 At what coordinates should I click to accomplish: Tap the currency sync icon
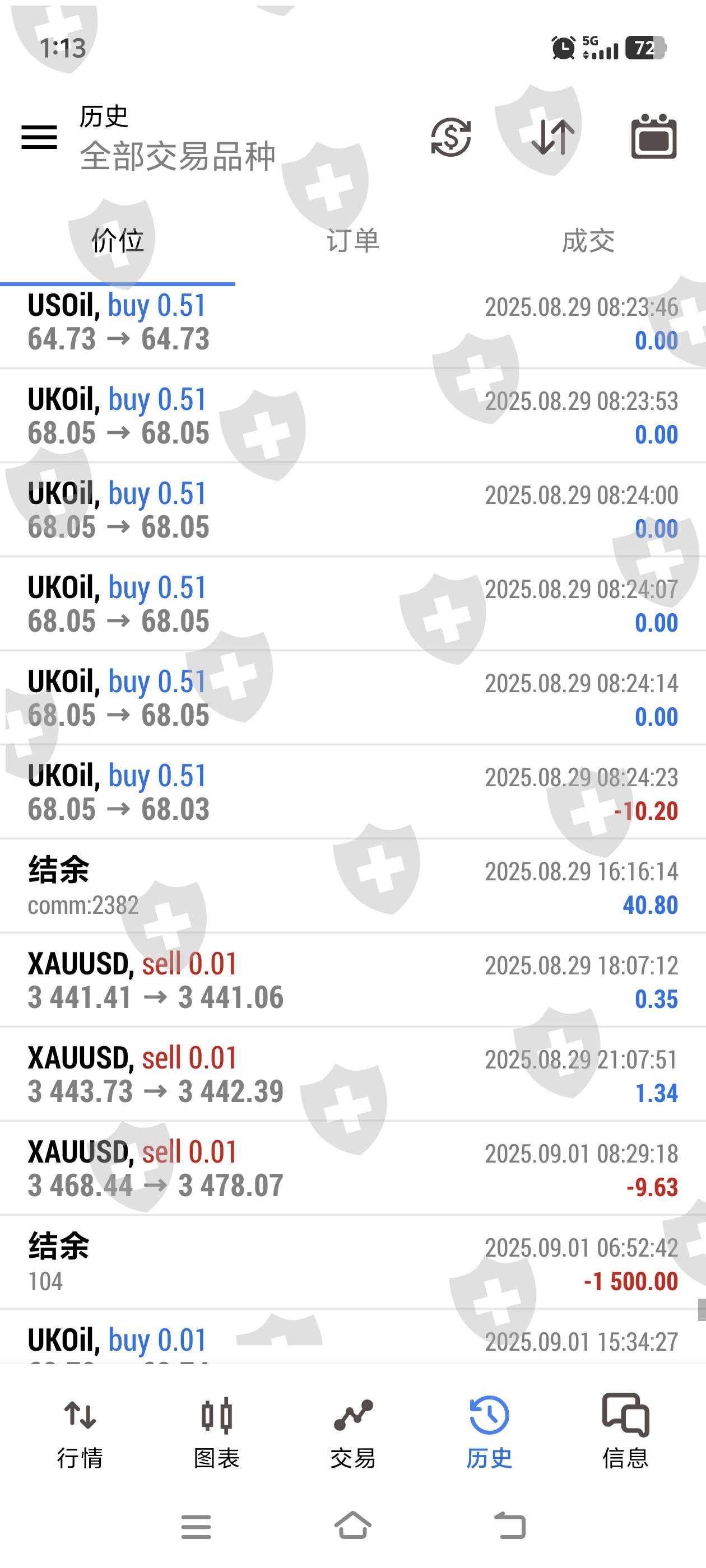click(x=450, y=136)
